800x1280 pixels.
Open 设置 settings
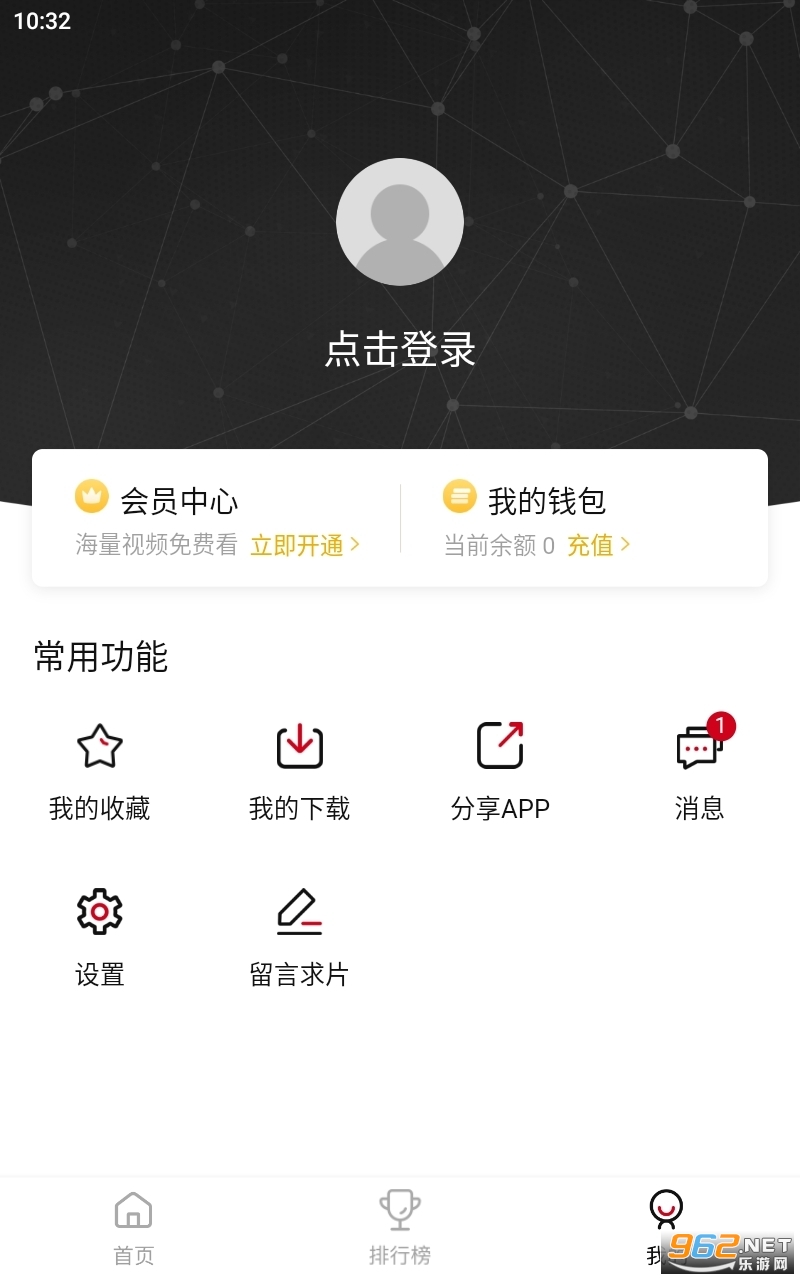tap(100, 935)
